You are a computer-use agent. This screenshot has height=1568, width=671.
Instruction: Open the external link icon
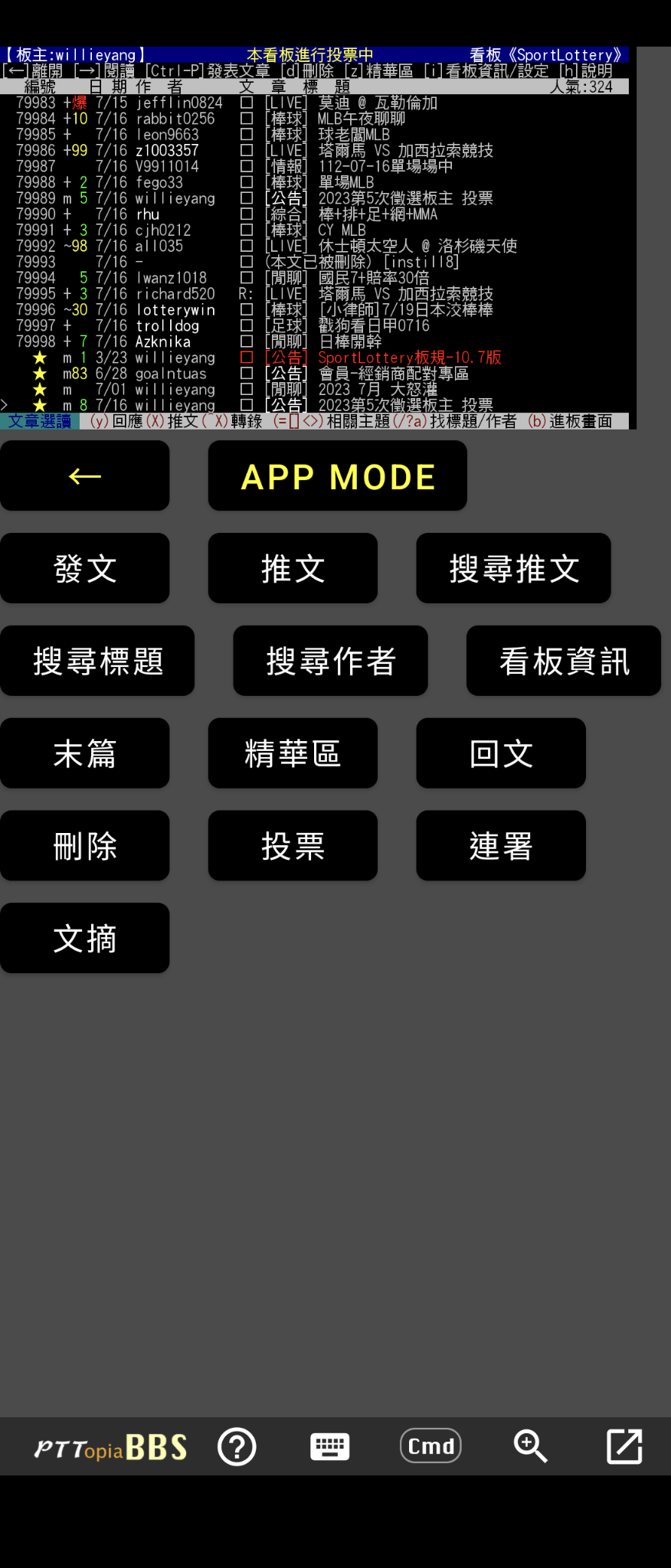pyautogui.click(x=624, y=1446)
